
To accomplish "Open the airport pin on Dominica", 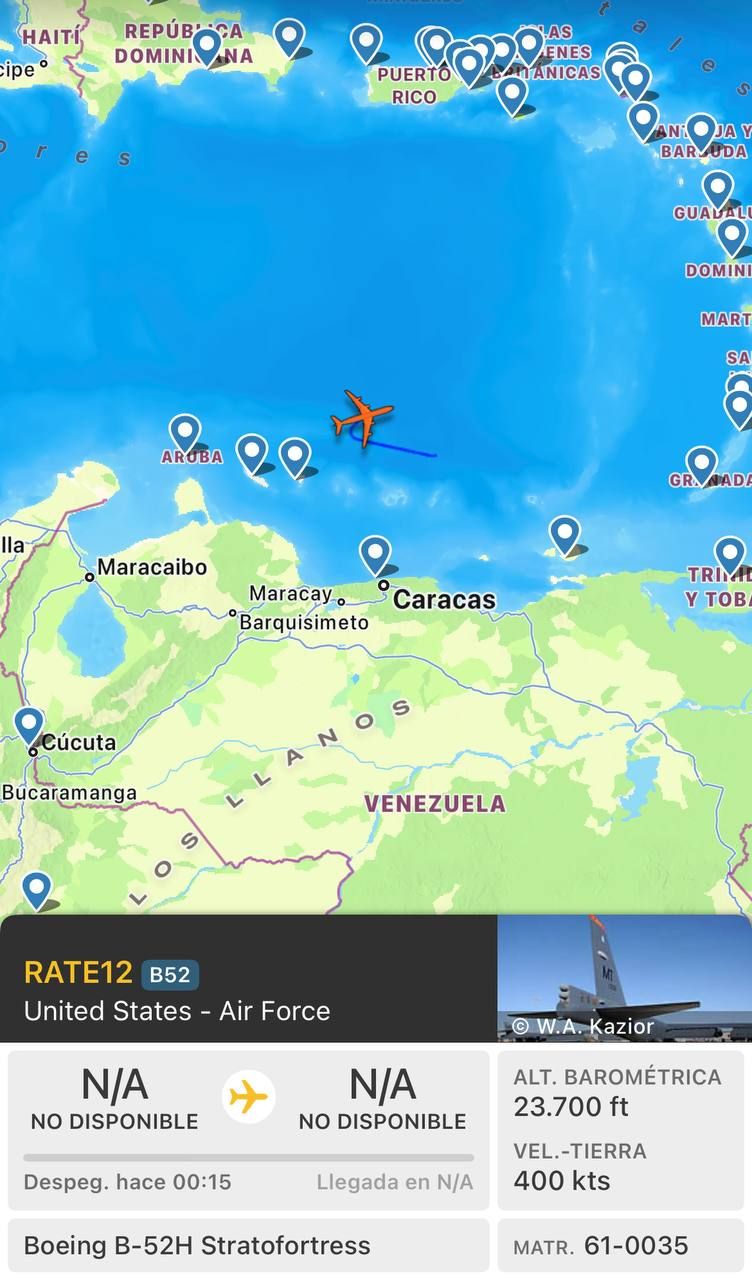I will [x=732, y=236].
